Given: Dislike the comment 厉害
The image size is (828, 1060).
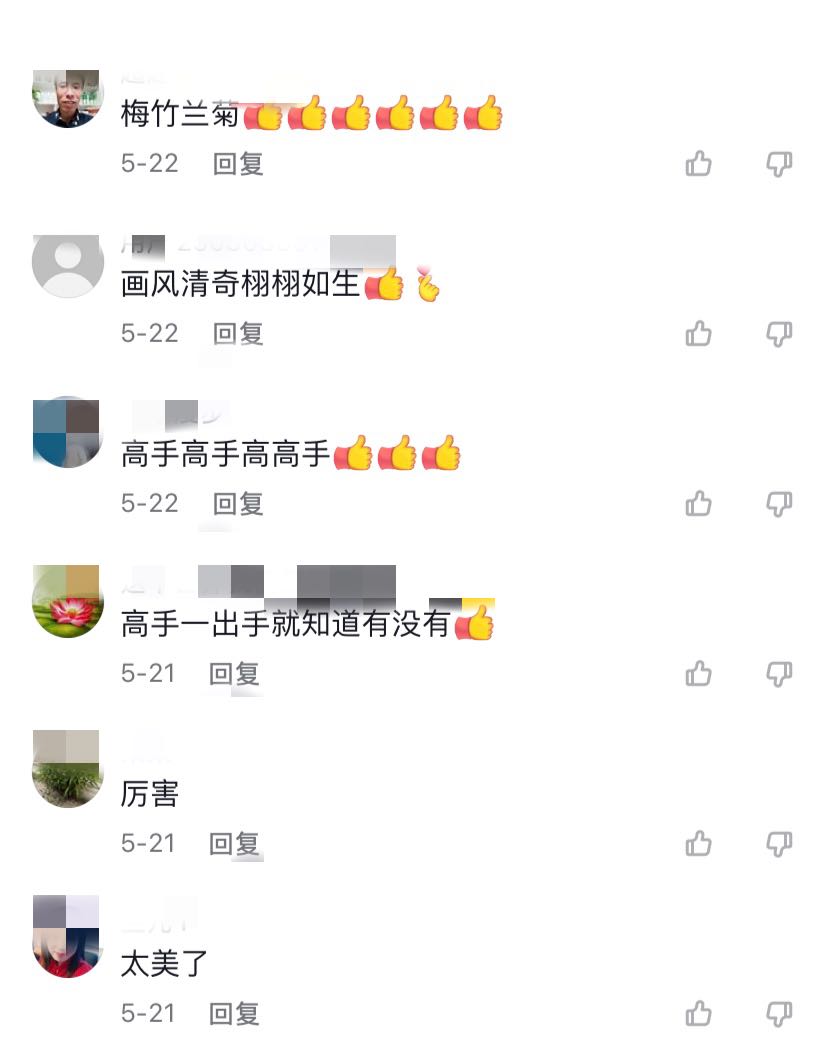Looking at the screenshot, I should click(779, 844).
